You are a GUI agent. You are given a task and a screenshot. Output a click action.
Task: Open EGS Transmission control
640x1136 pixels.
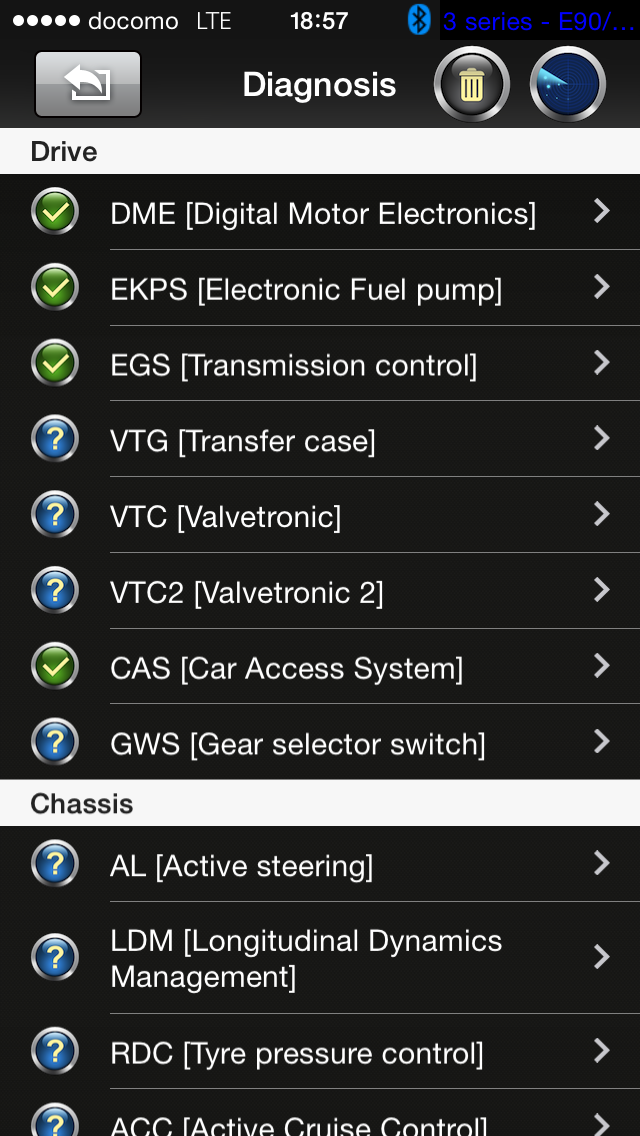(293, 365)
